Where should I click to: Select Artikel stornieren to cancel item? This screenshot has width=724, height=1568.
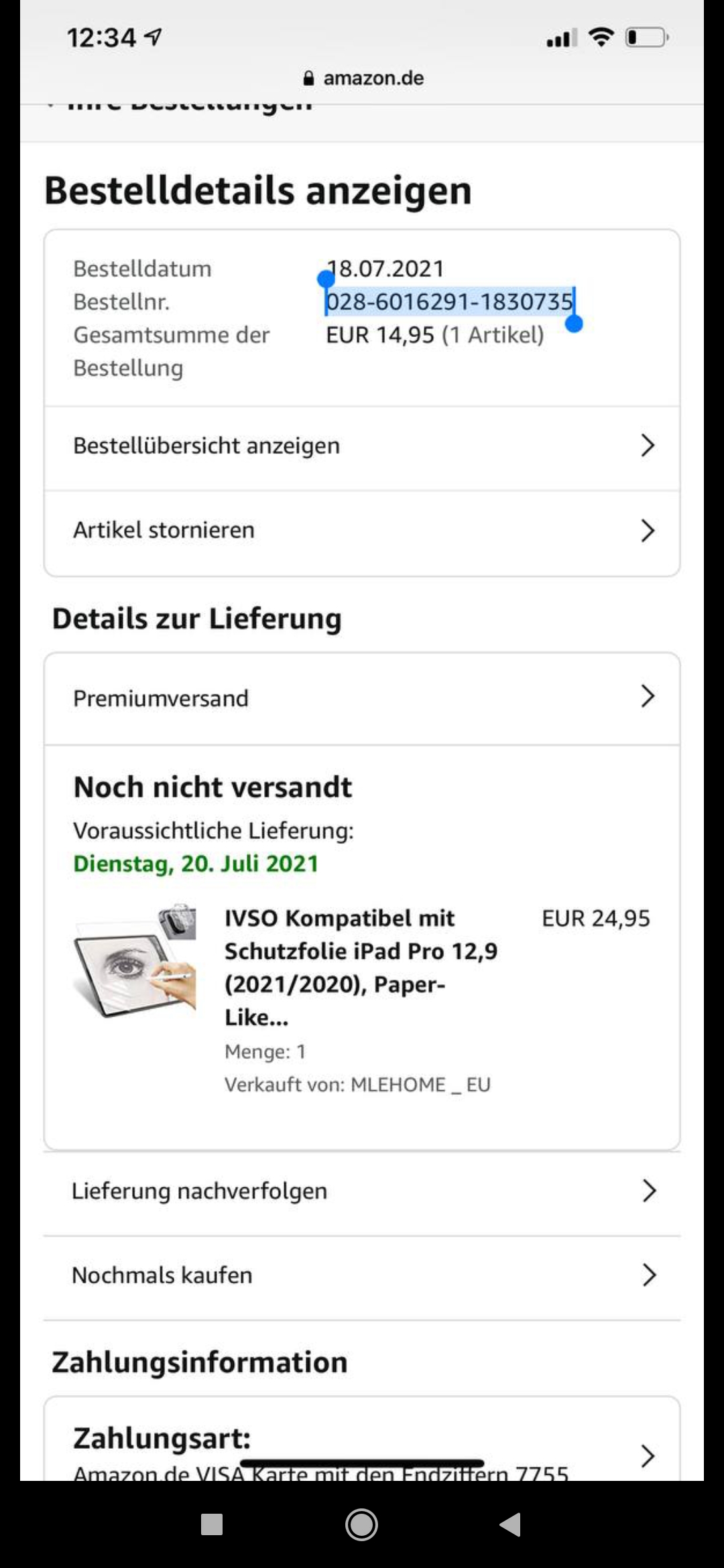[x=362, y=531]
